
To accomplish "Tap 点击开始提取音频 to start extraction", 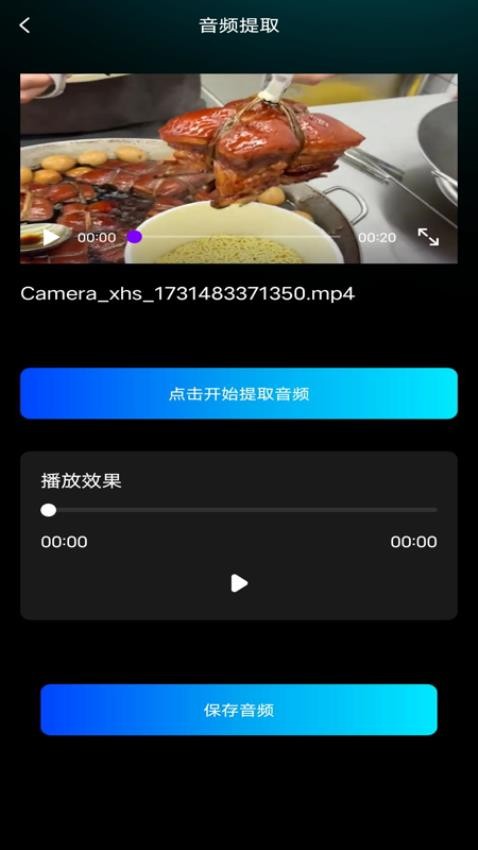I will pyautogui.click(x=239, y=394).
